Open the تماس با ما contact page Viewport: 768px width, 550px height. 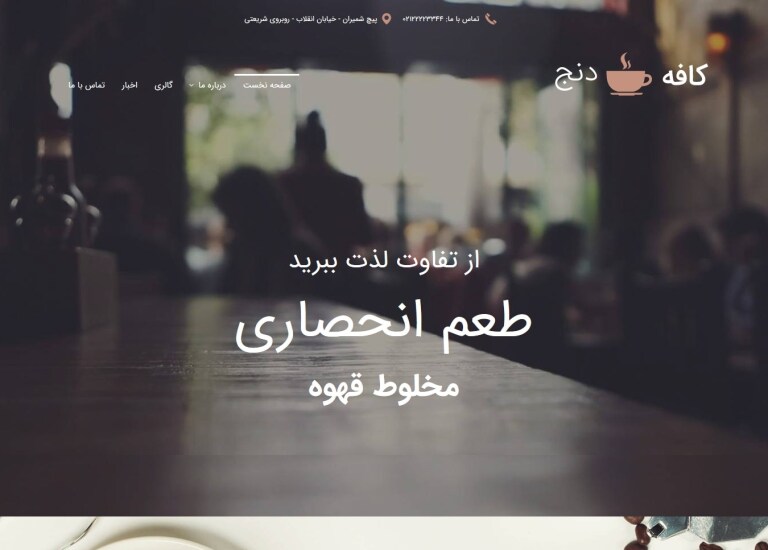[87, 85]
